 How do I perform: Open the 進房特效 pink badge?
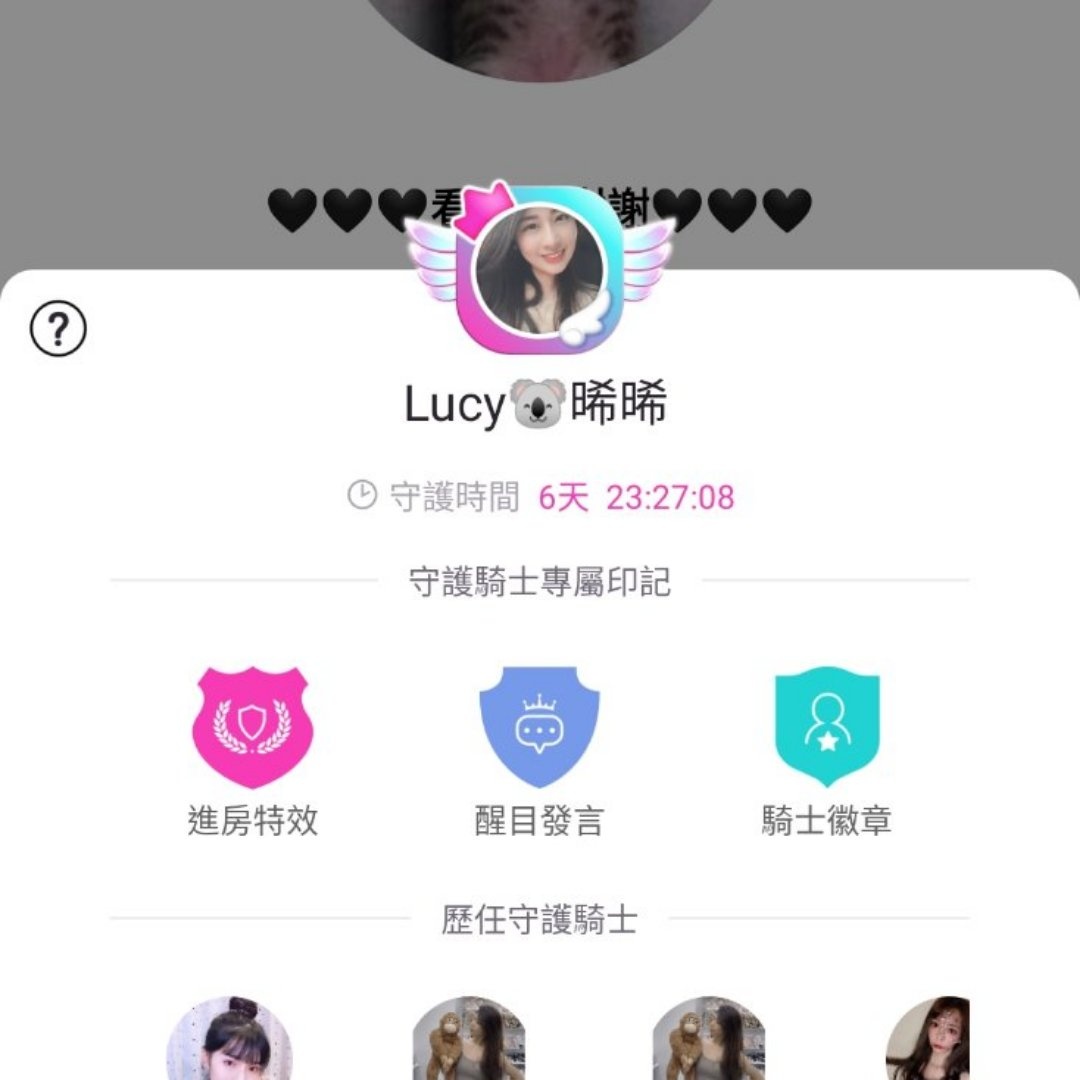253,727
